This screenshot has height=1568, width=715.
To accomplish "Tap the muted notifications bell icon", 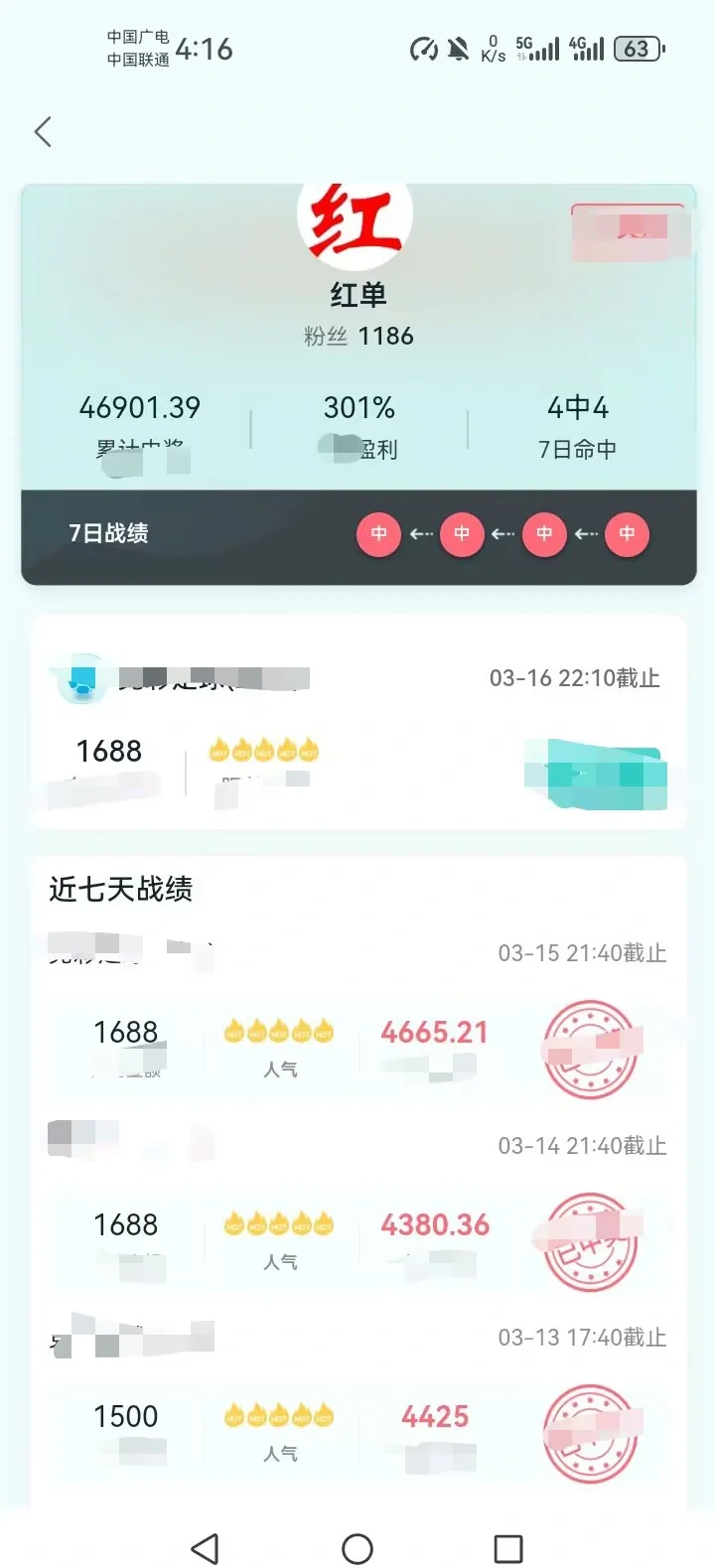I will click(458, 48).
